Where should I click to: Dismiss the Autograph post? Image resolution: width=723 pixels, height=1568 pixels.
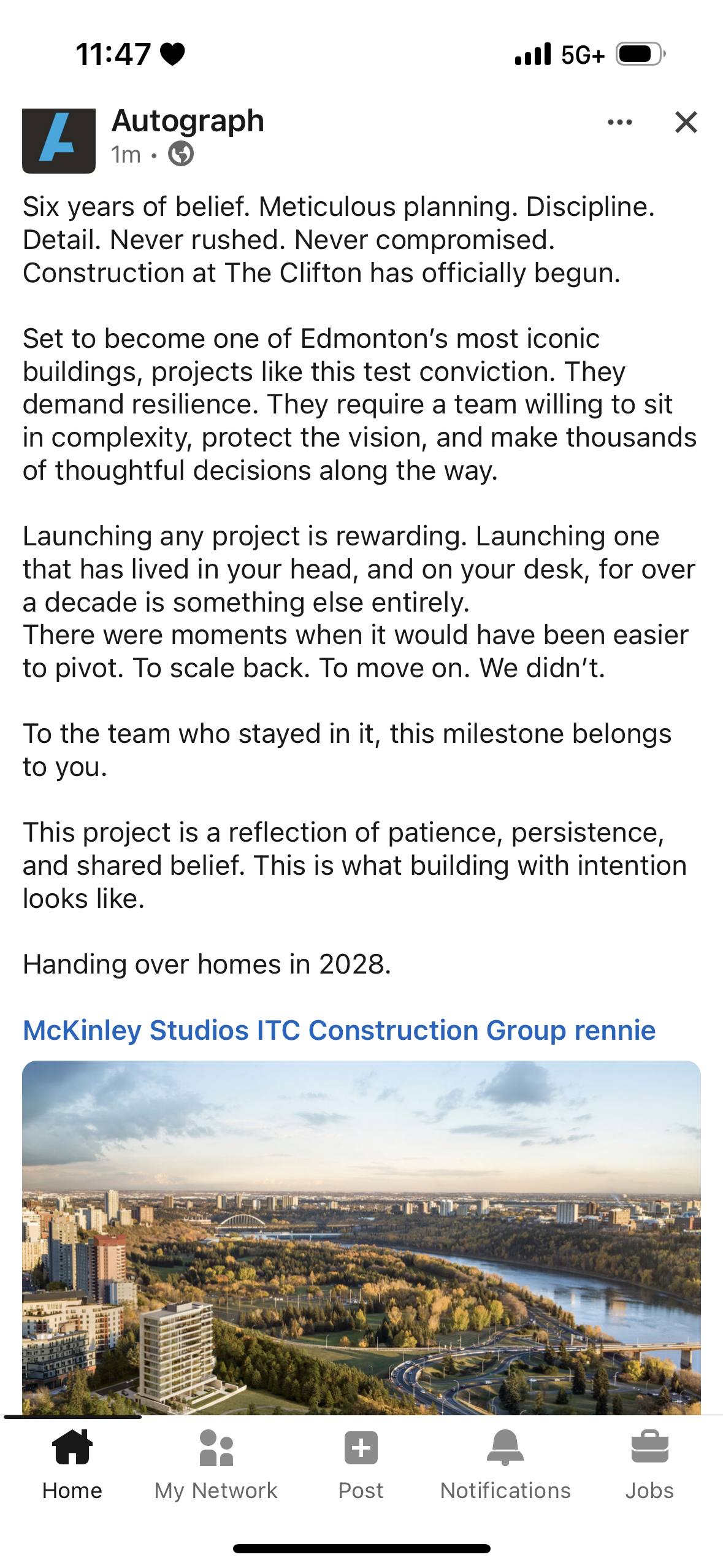[686, 122]
